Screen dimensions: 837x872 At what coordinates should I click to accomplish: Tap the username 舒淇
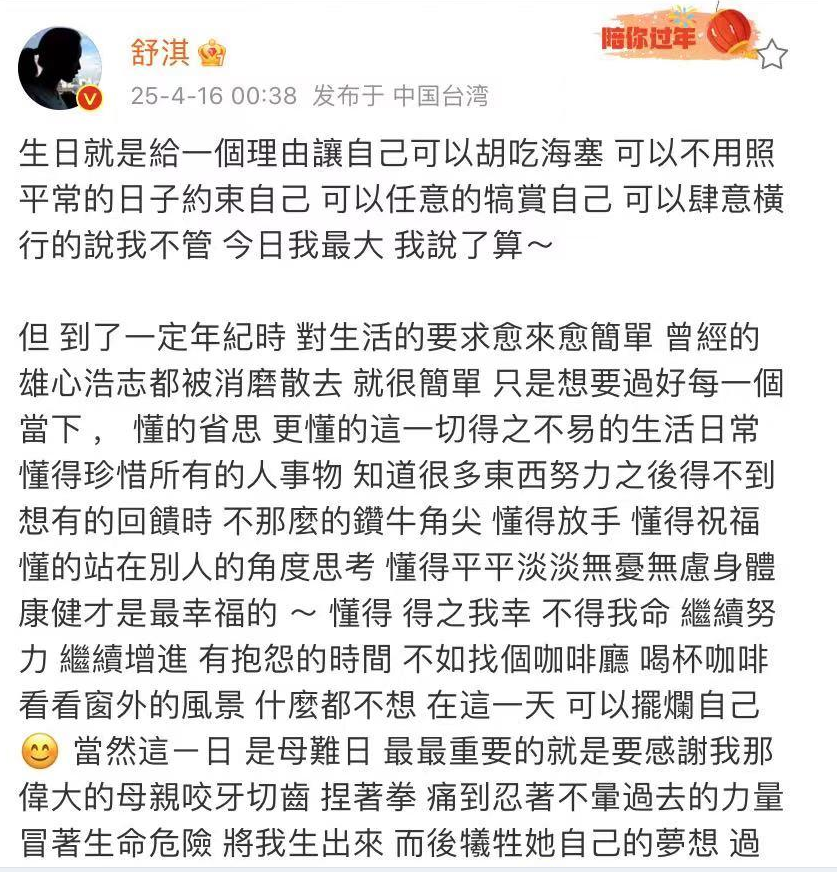160,51
